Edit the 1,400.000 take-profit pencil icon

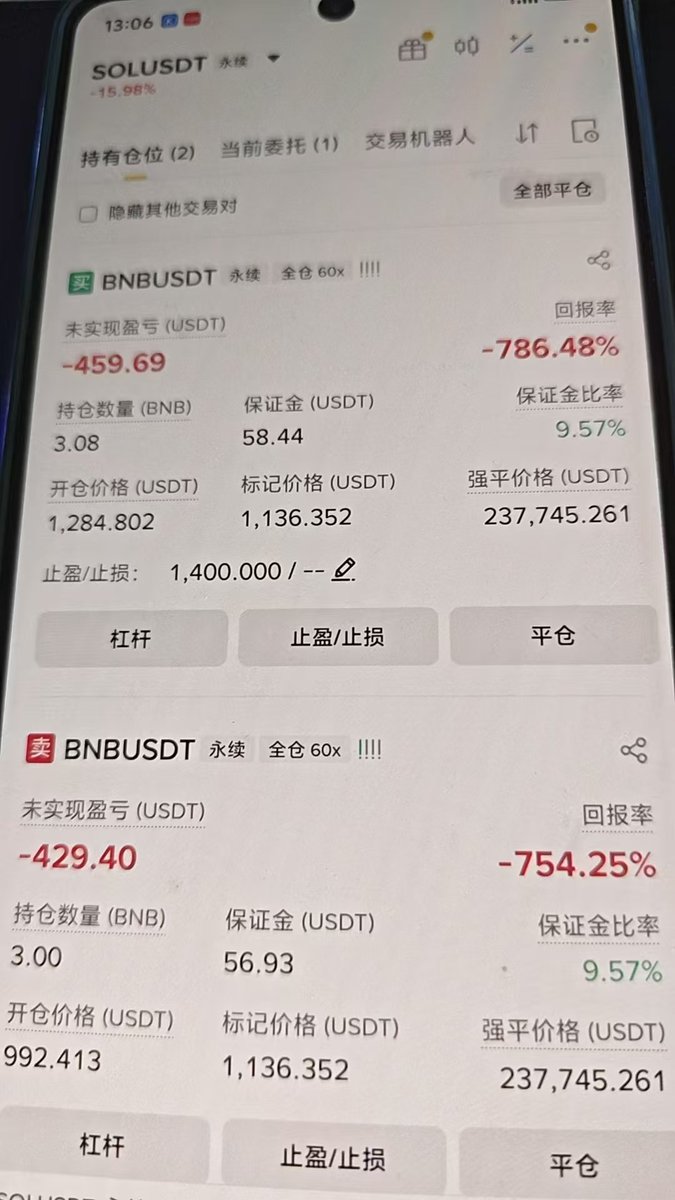click(x=344, y=570)
